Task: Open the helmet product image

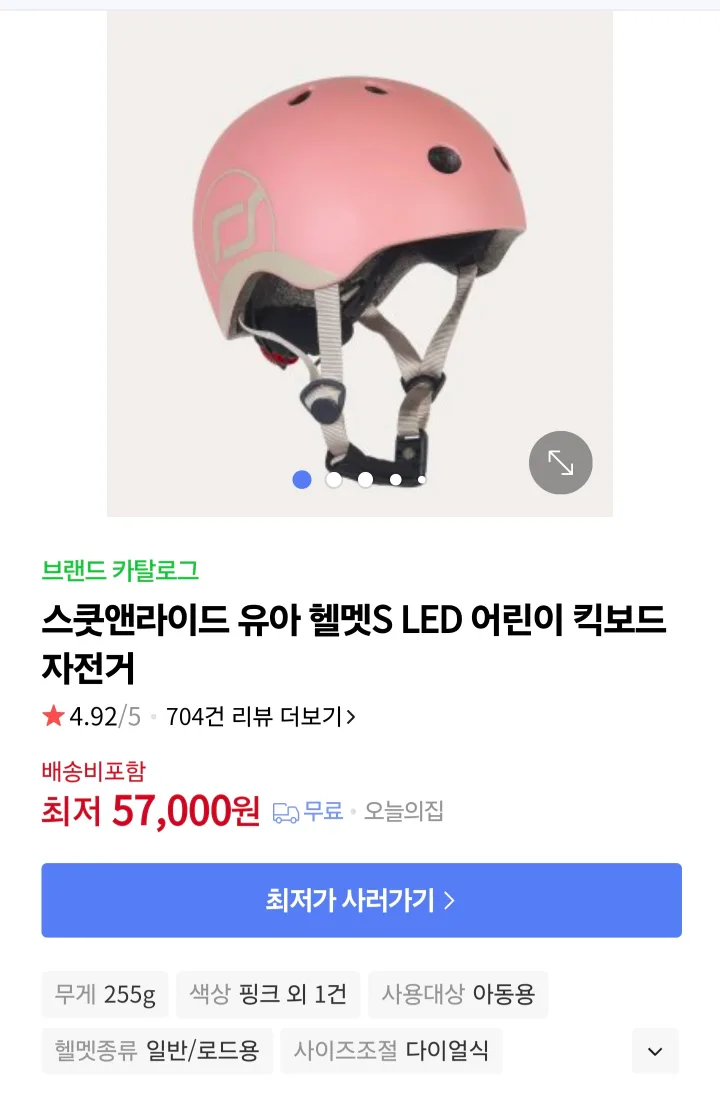Action: click(x=359, y=250)
